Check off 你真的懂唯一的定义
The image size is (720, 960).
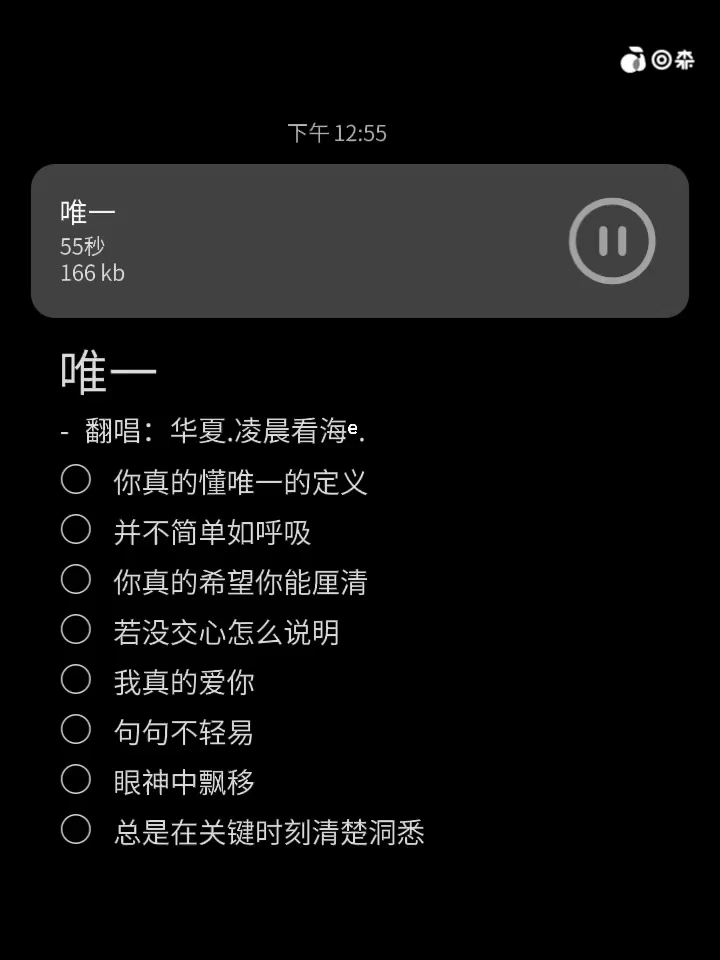tap(76, 480)
